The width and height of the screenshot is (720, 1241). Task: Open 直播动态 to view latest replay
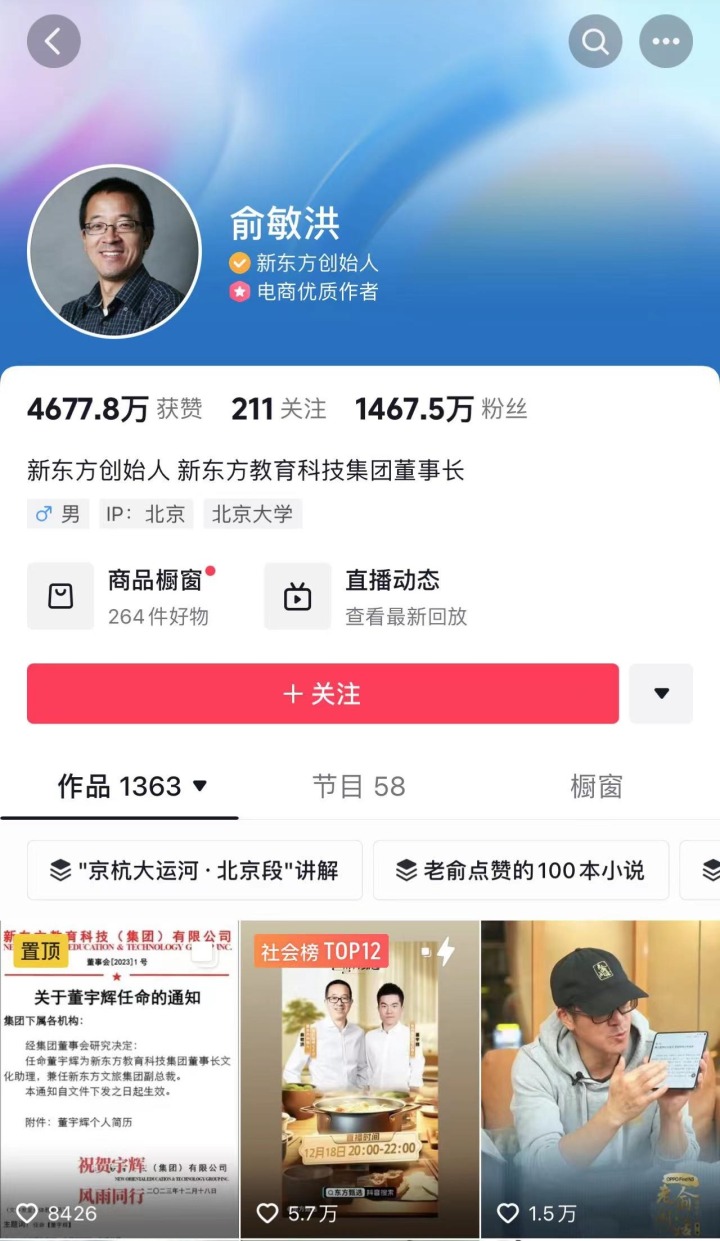(x=366, y=596)
